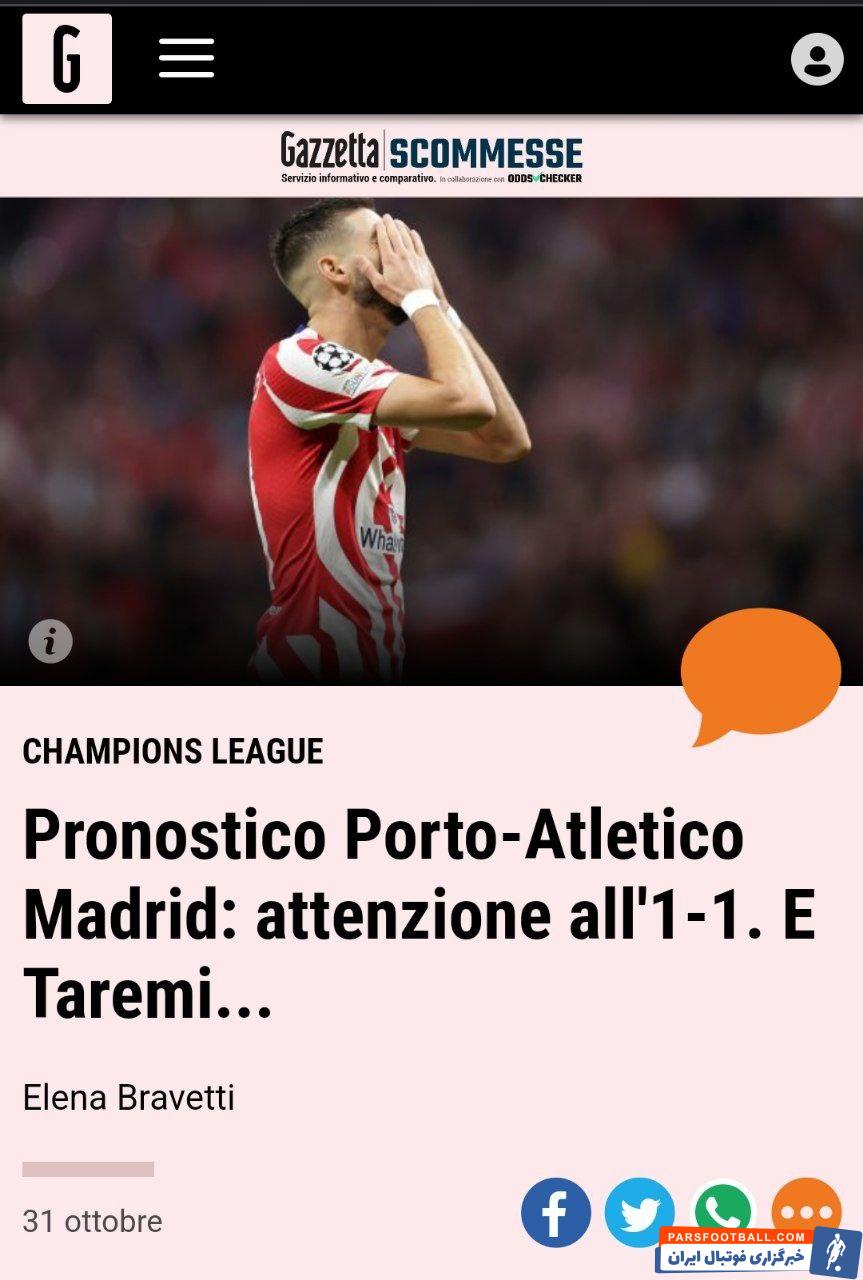Open the user profile account icon

[x=817, y=60]
